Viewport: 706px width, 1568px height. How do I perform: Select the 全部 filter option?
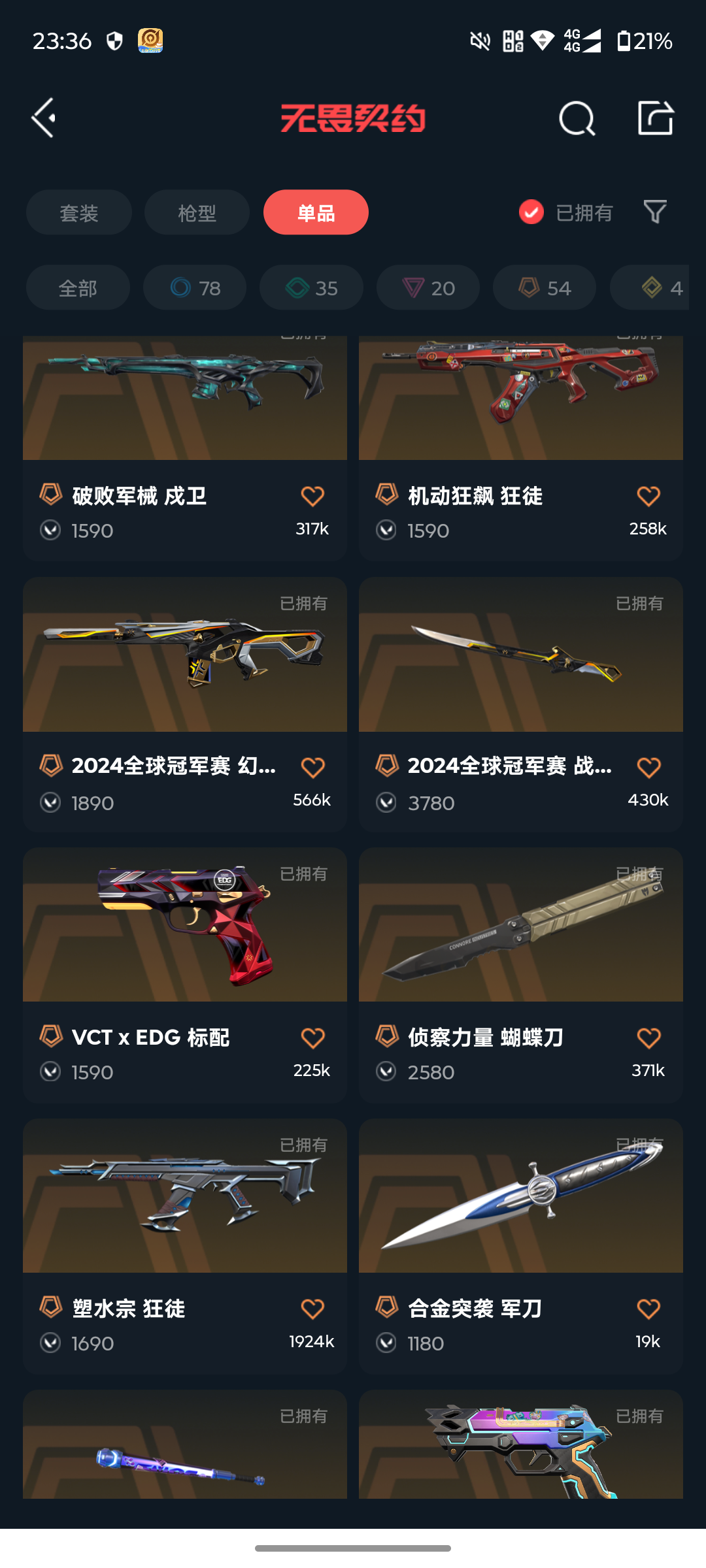[78, 287]
